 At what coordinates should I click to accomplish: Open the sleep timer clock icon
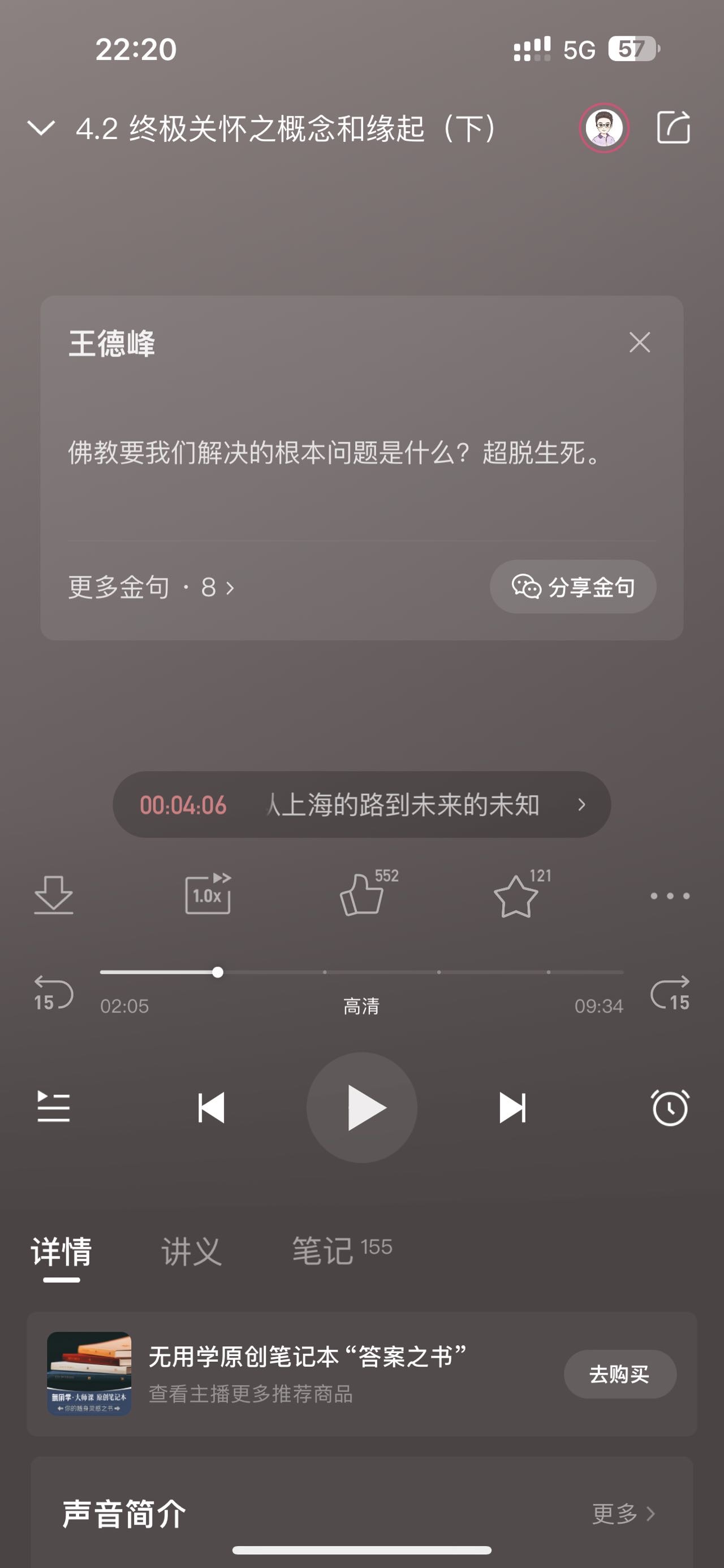pyautogui.click(x=670, y=1108)
